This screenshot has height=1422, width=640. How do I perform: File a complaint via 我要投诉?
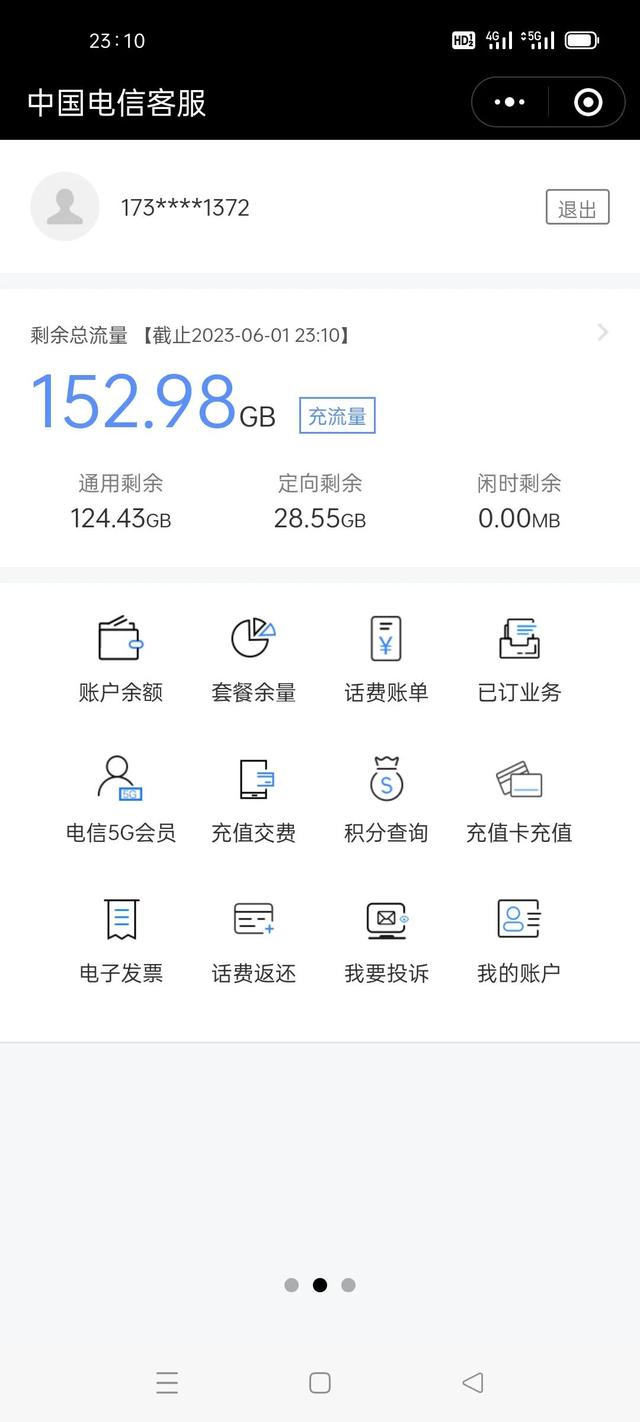pyautogui.click(x=386, y=940)
